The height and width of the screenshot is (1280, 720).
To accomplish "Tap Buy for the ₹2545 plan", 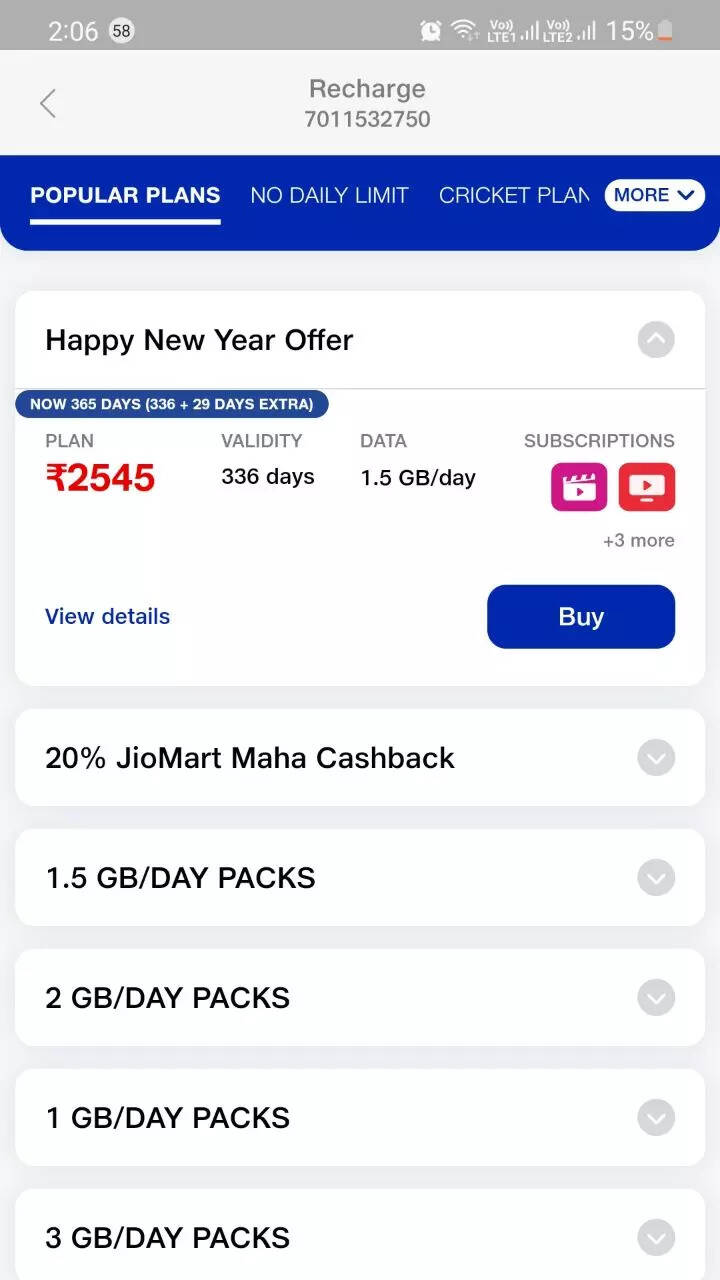I will click(581, 616).
